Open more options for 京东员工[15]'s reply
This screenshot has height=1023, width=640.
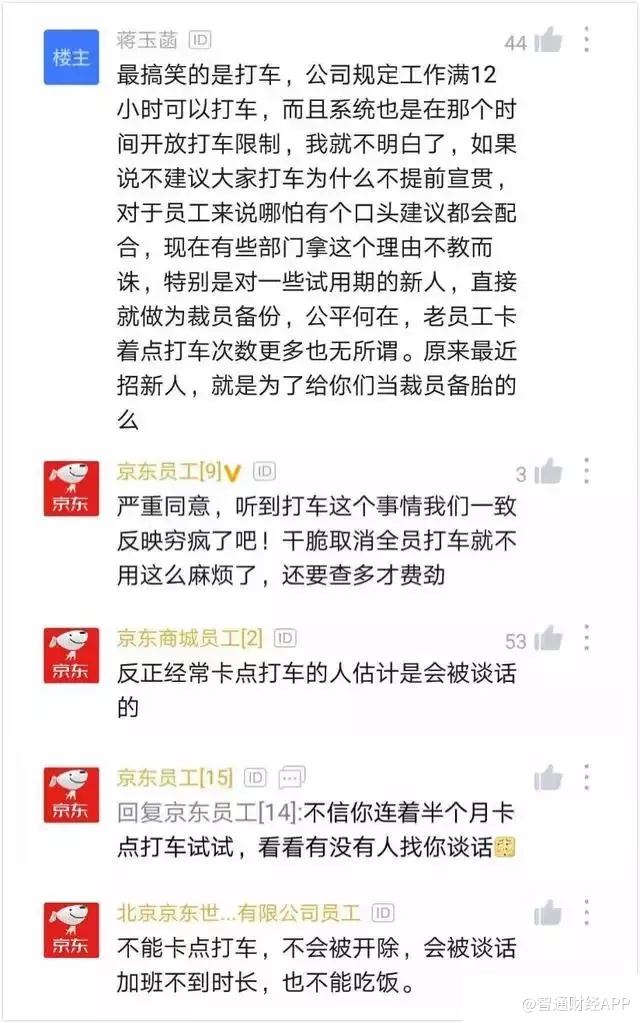coord(587,777)
